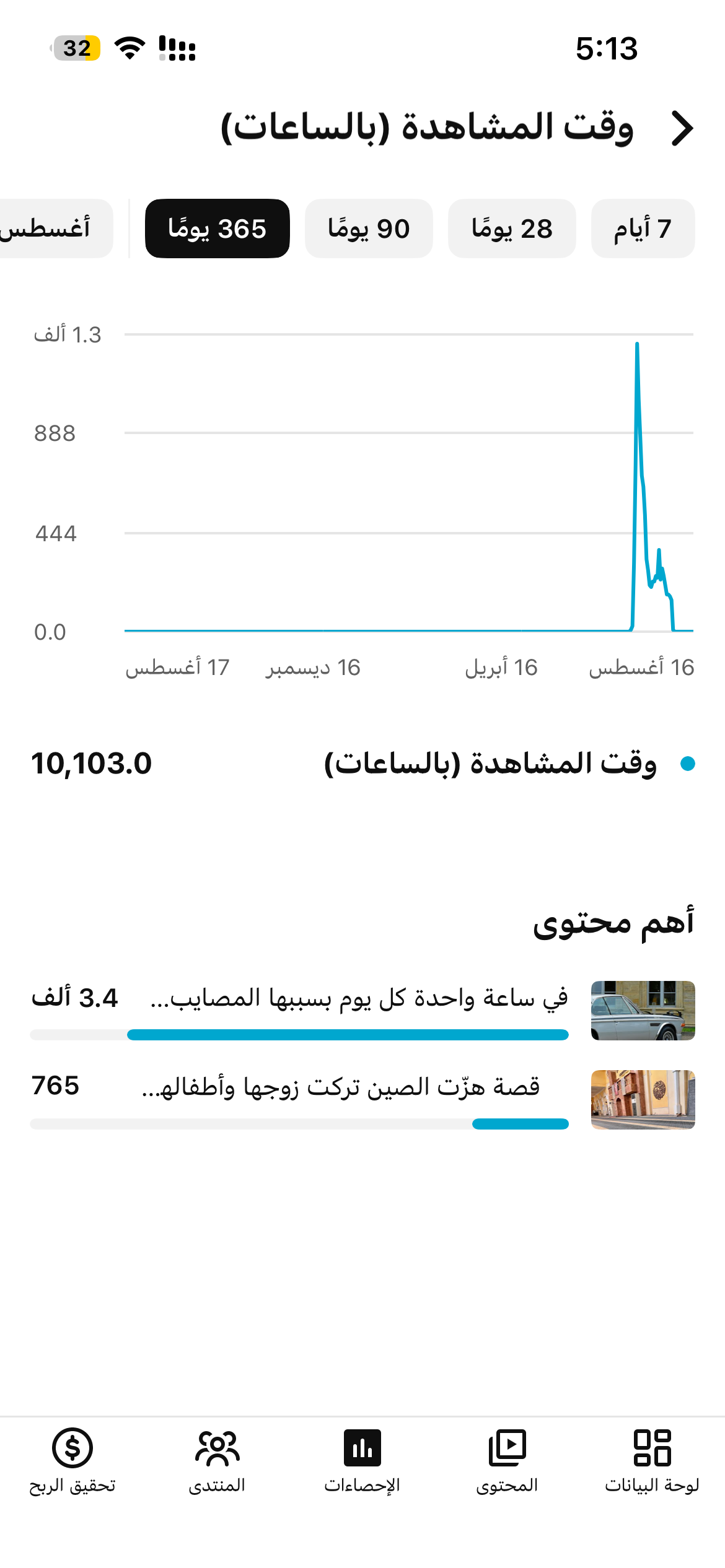This screenshot has width=725, height=1568.
Task: Select the 7 أيام time range chip
Action: pyautogui.click(x=643, y=229)
